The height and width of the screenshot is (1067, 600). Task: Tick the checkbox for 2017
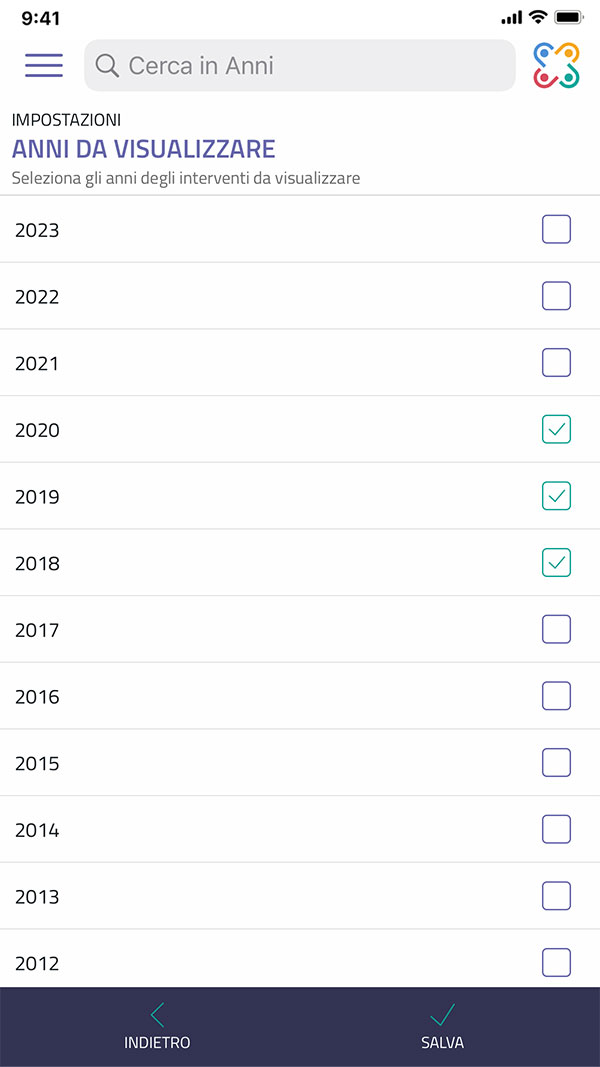point(556,630)
